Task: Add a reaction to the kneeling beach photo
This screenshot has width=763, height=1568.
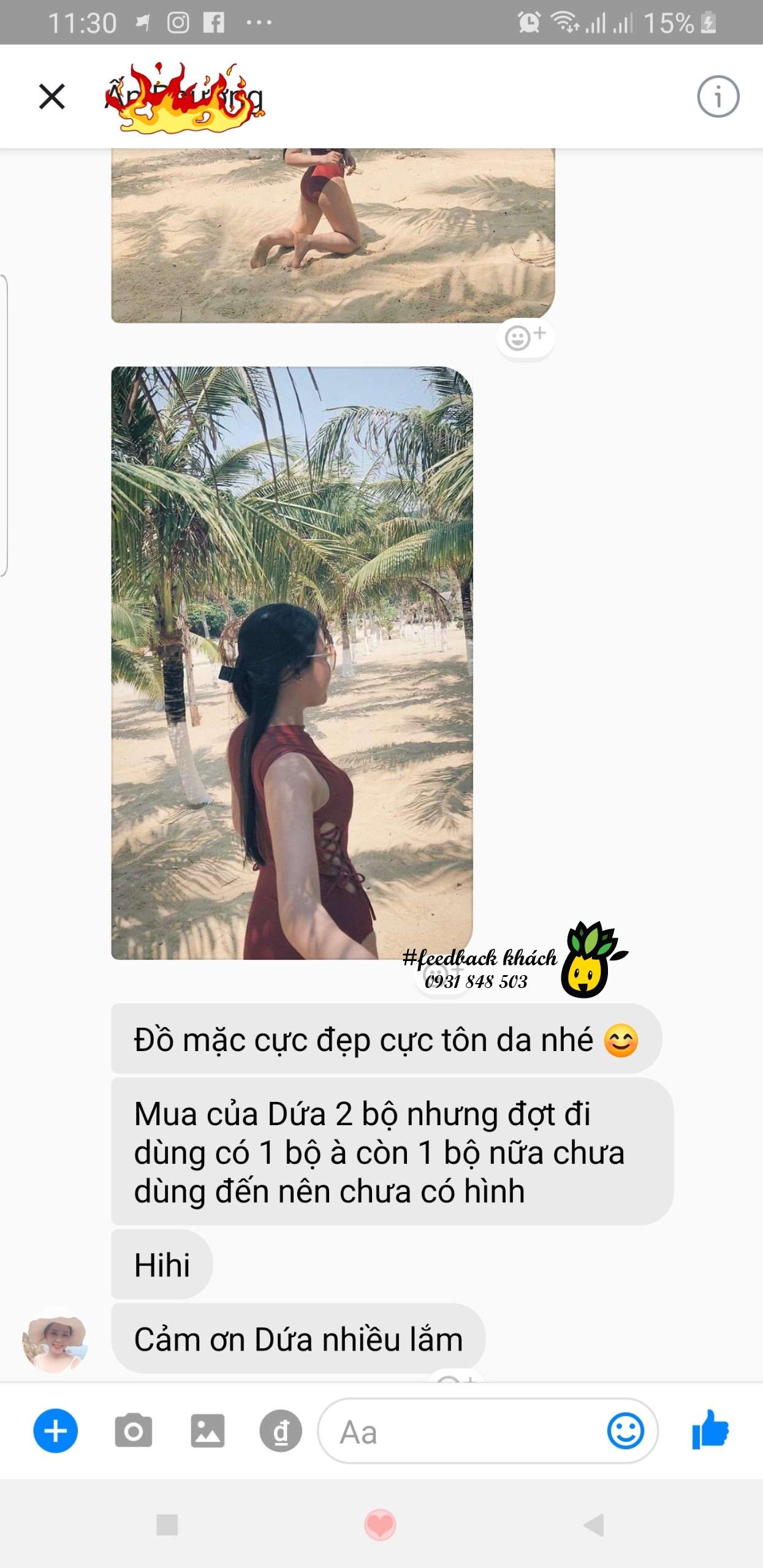Action: 525,337
